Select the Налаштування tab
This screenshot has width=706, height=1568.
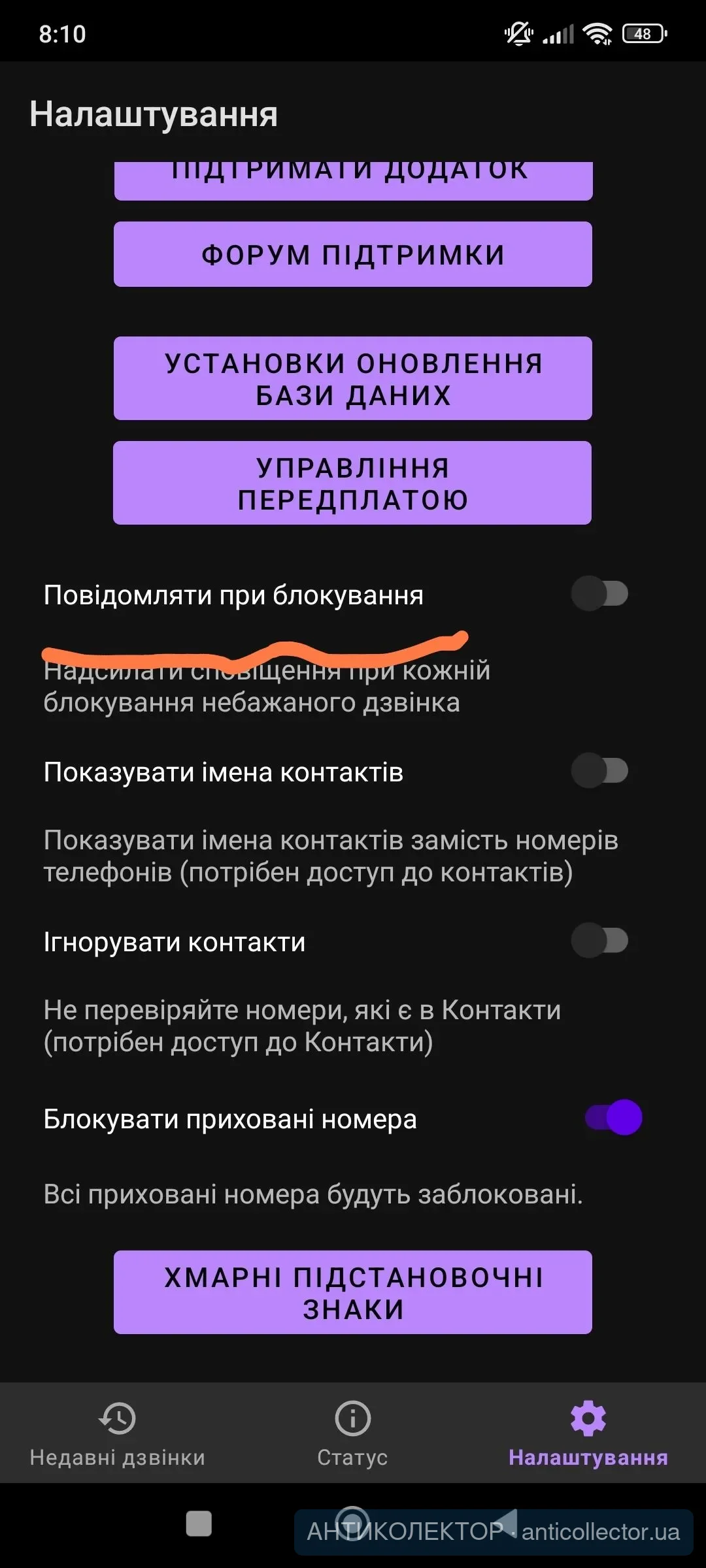tap(588, 1433)
